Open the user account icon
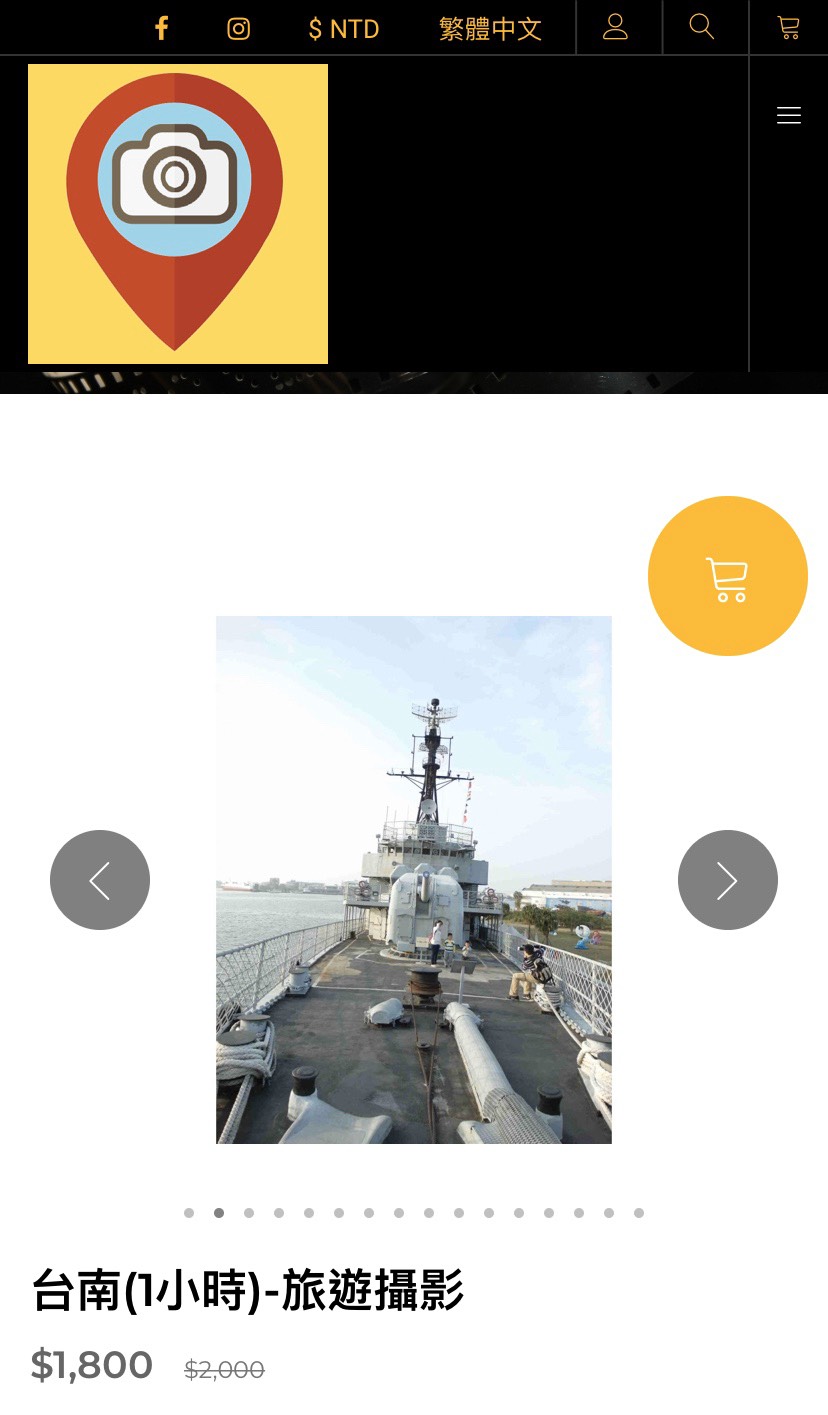 pos(616,27)
